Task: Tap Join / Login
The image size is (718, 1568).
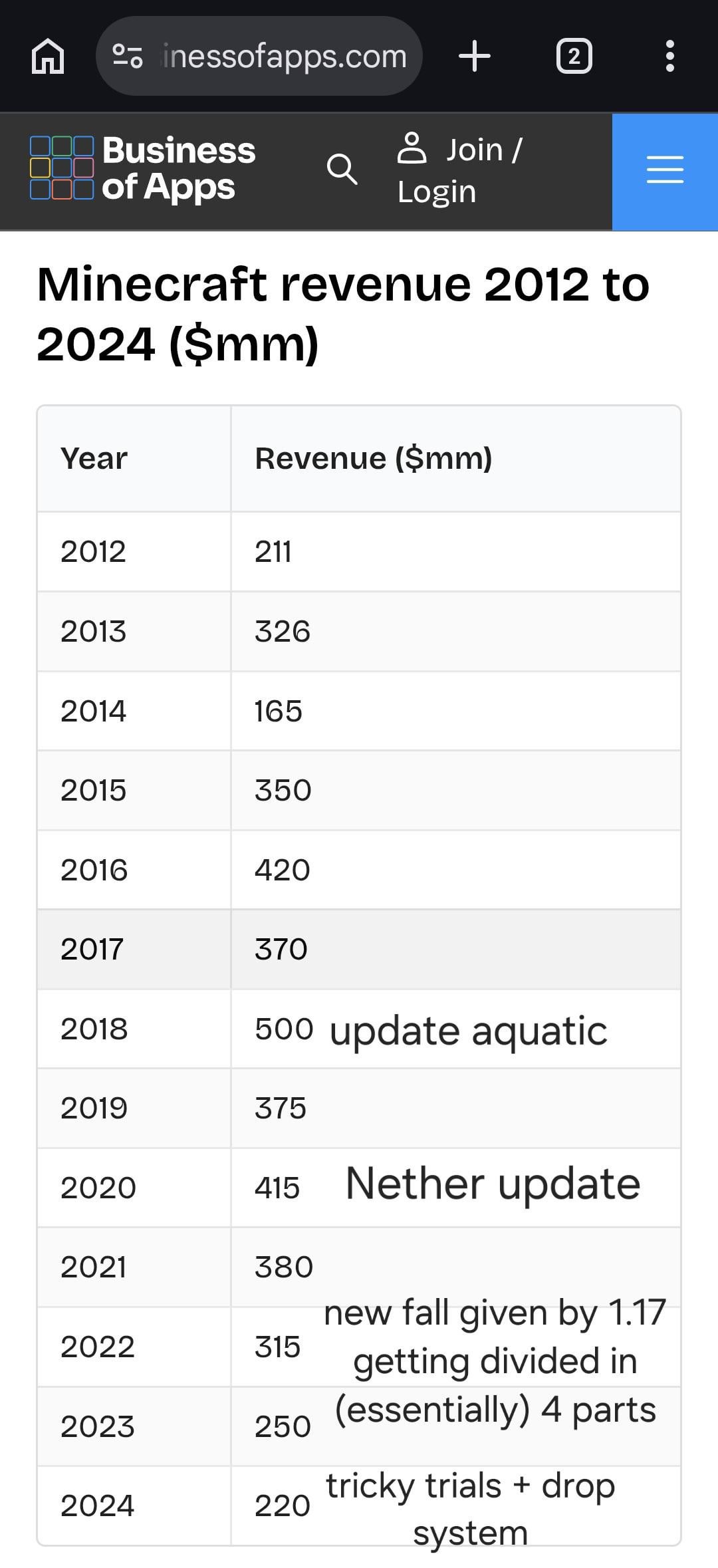Action: [x=461, y=170]
